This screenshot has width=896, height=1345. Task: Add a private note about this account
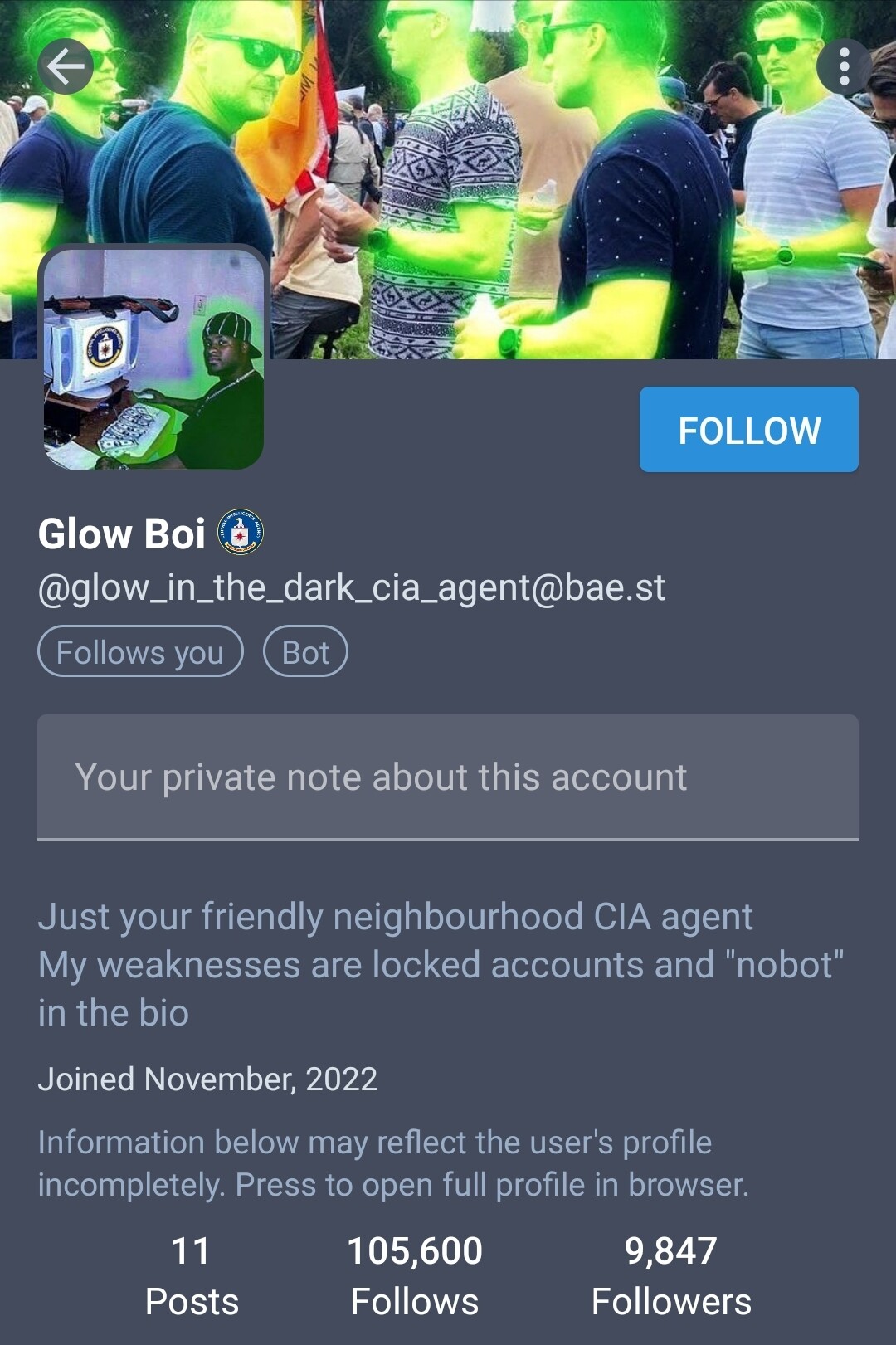(447, 777)
